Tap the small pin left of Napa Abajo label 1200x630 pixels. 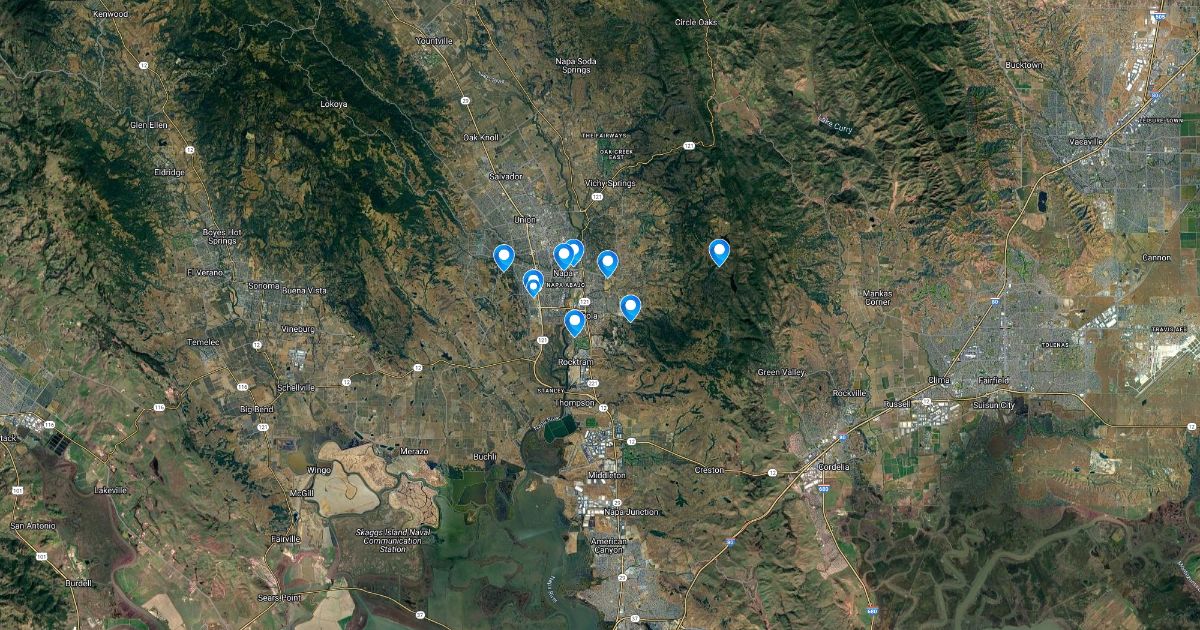pyautogui.click(x=534, y=287)
